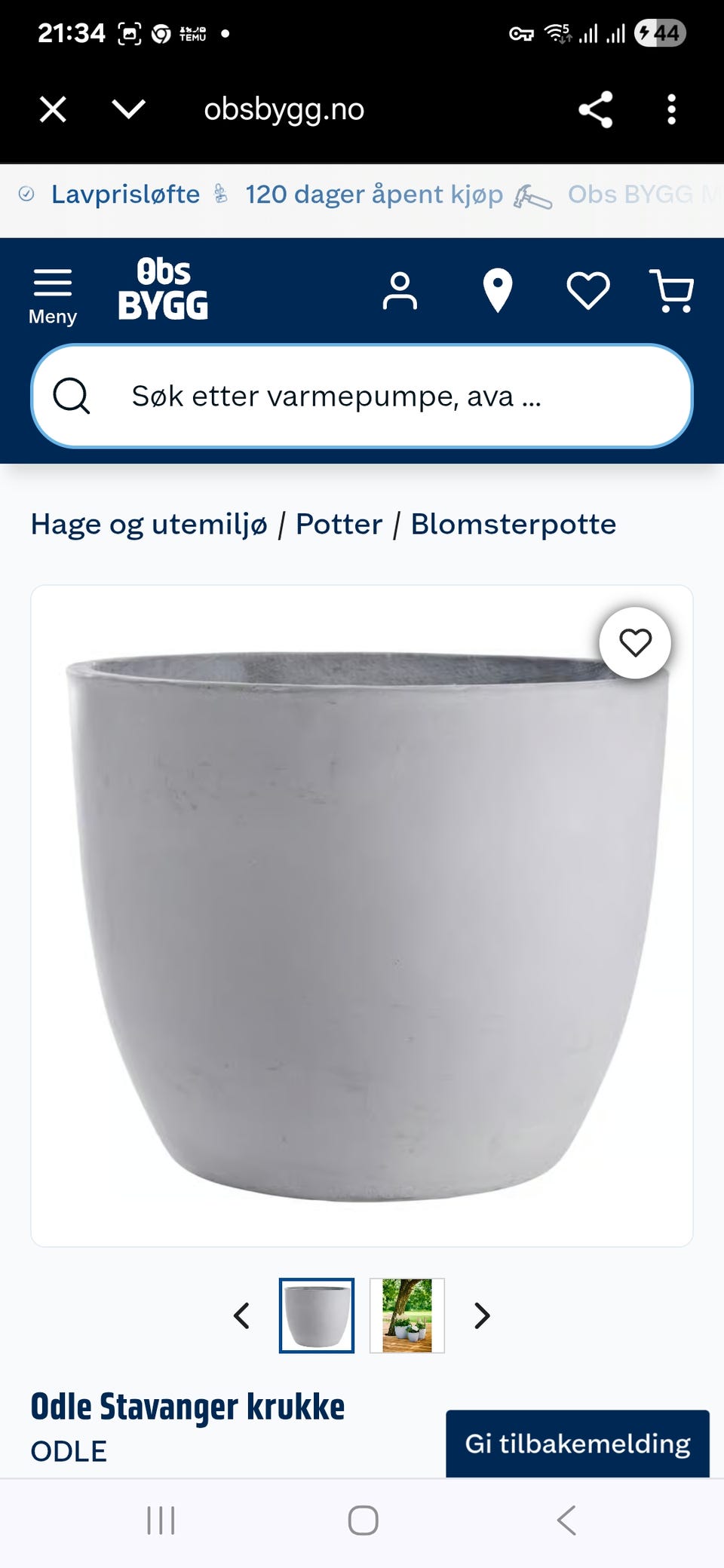Open the shopping cart icon
The image size is (724, 1568).
(x=672, y=292)
